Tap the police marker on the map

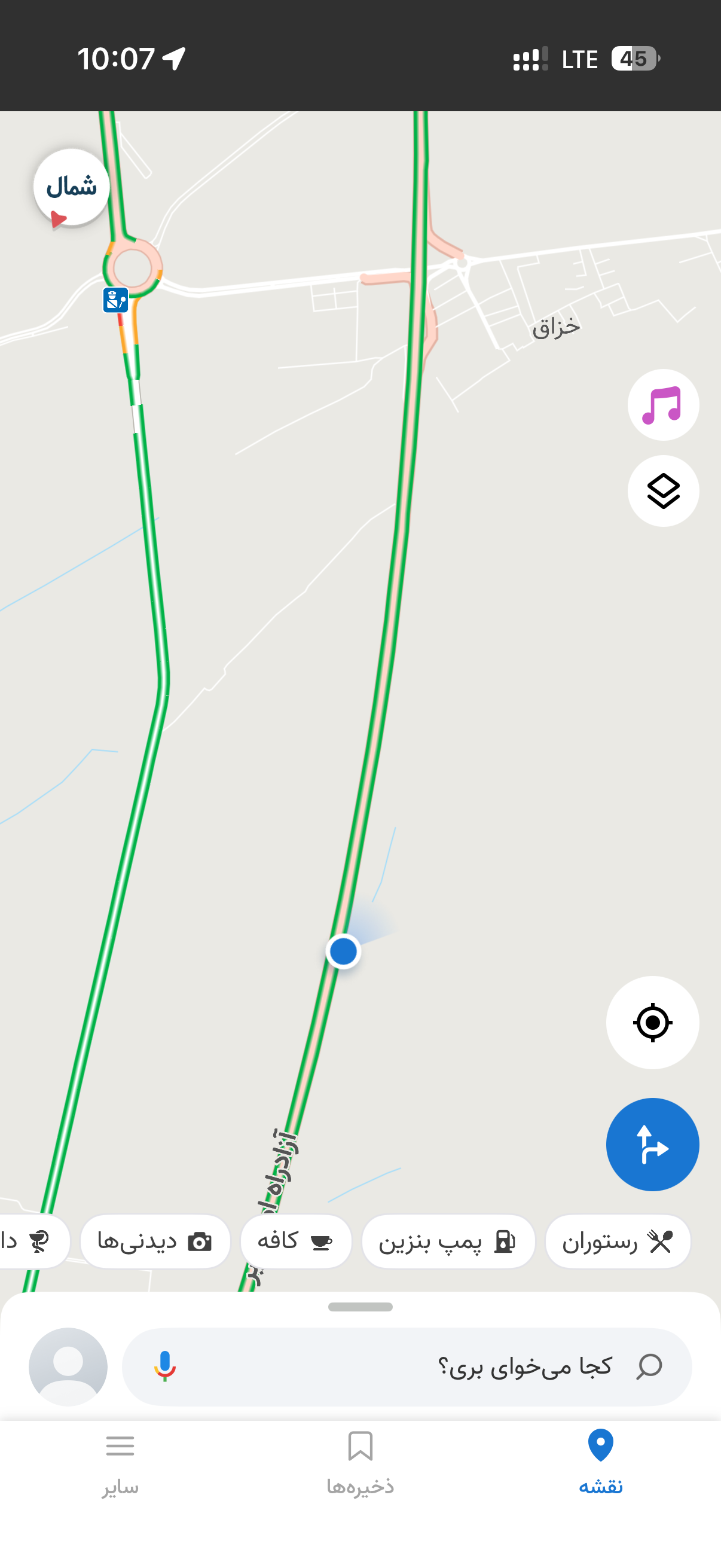tap(115, 300)
